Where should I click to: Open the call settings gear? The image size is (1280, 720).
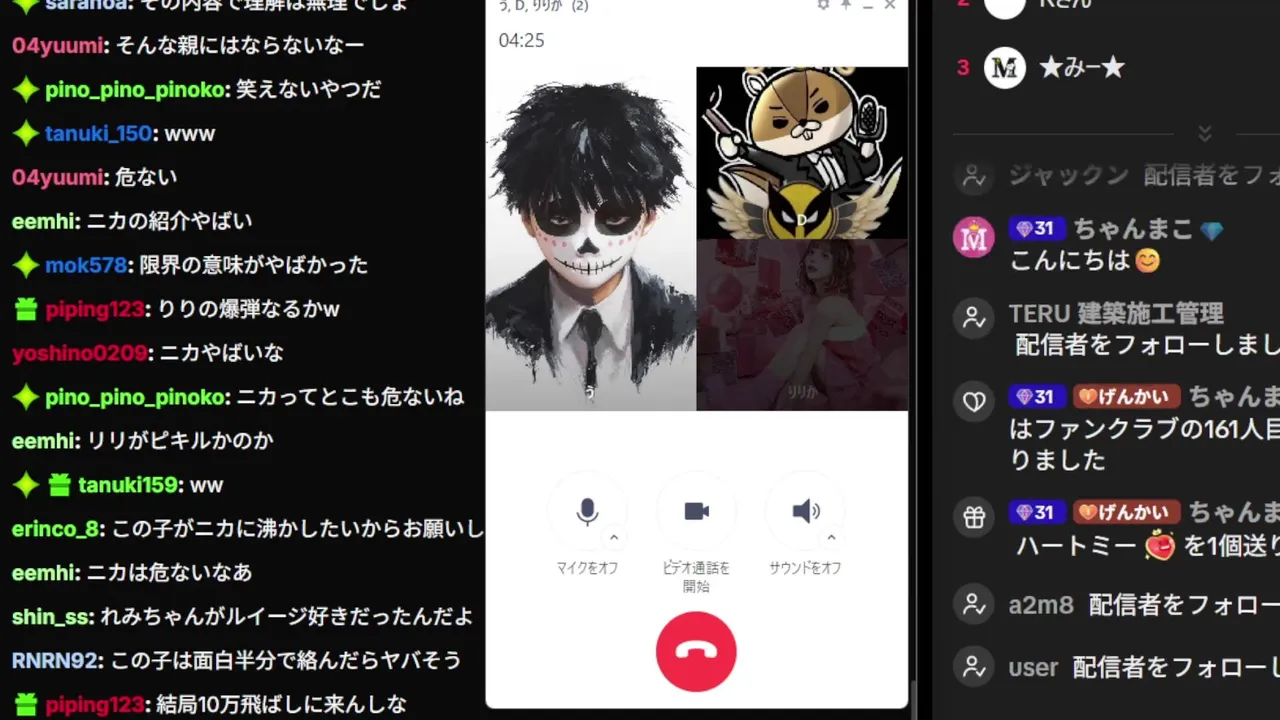pyautogui.click(x=823, y=5)
